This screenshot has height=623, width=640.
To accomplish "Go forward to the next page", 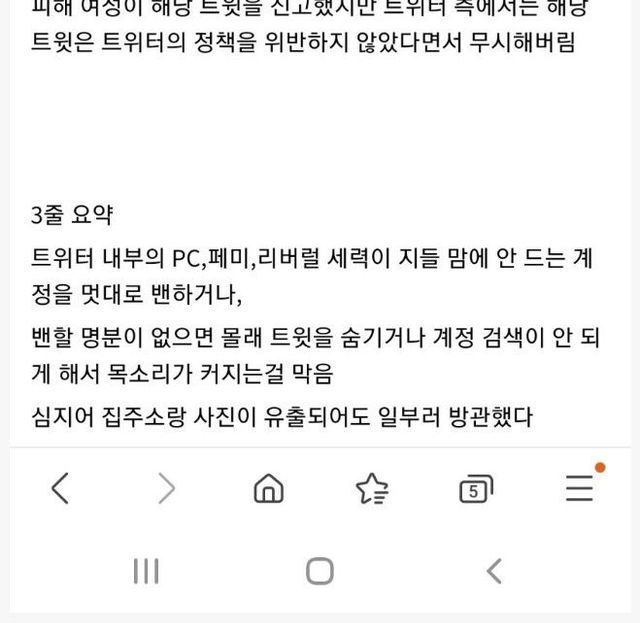I will pos(166,488).
